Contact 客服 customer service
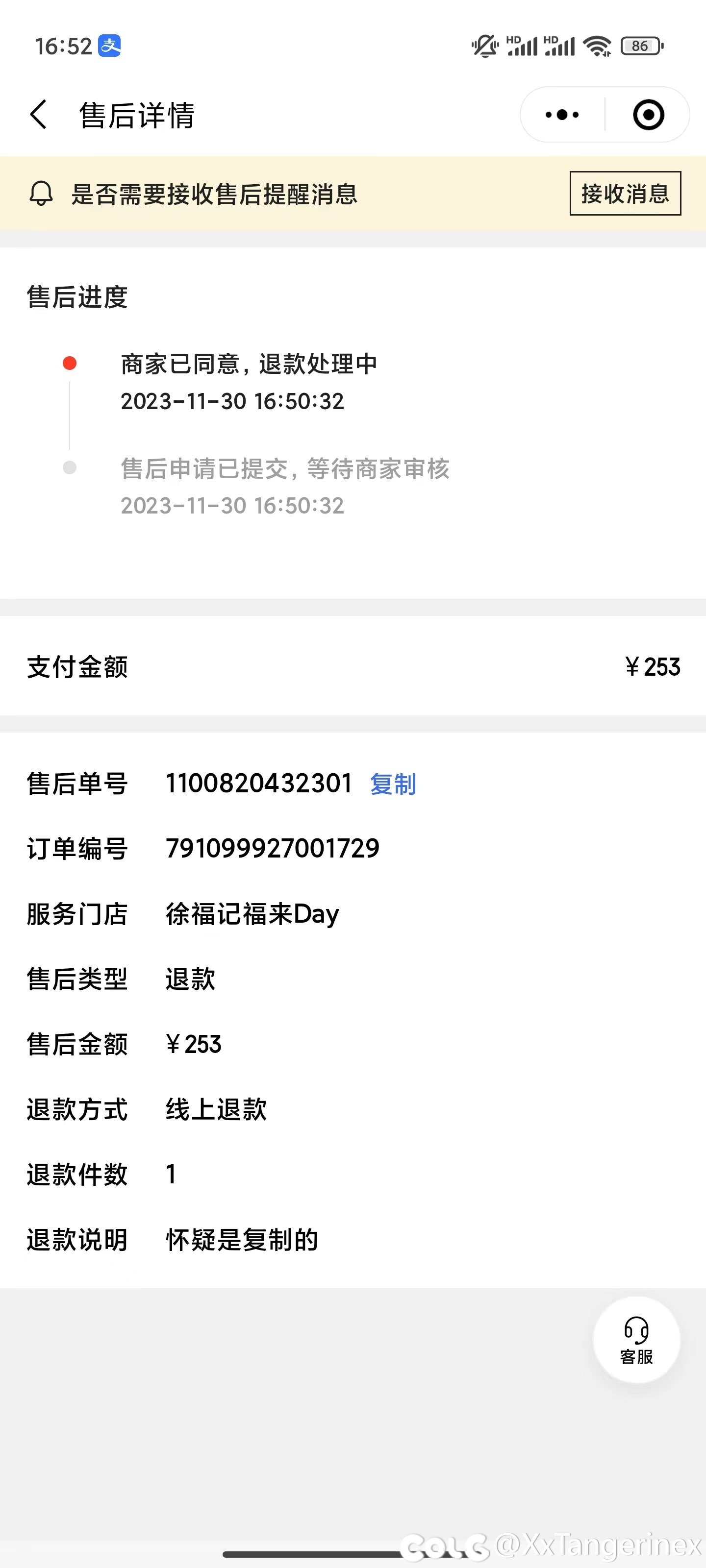This screenshot has width=706, height=1568. pyautogui.click(x=636, y=1339)
